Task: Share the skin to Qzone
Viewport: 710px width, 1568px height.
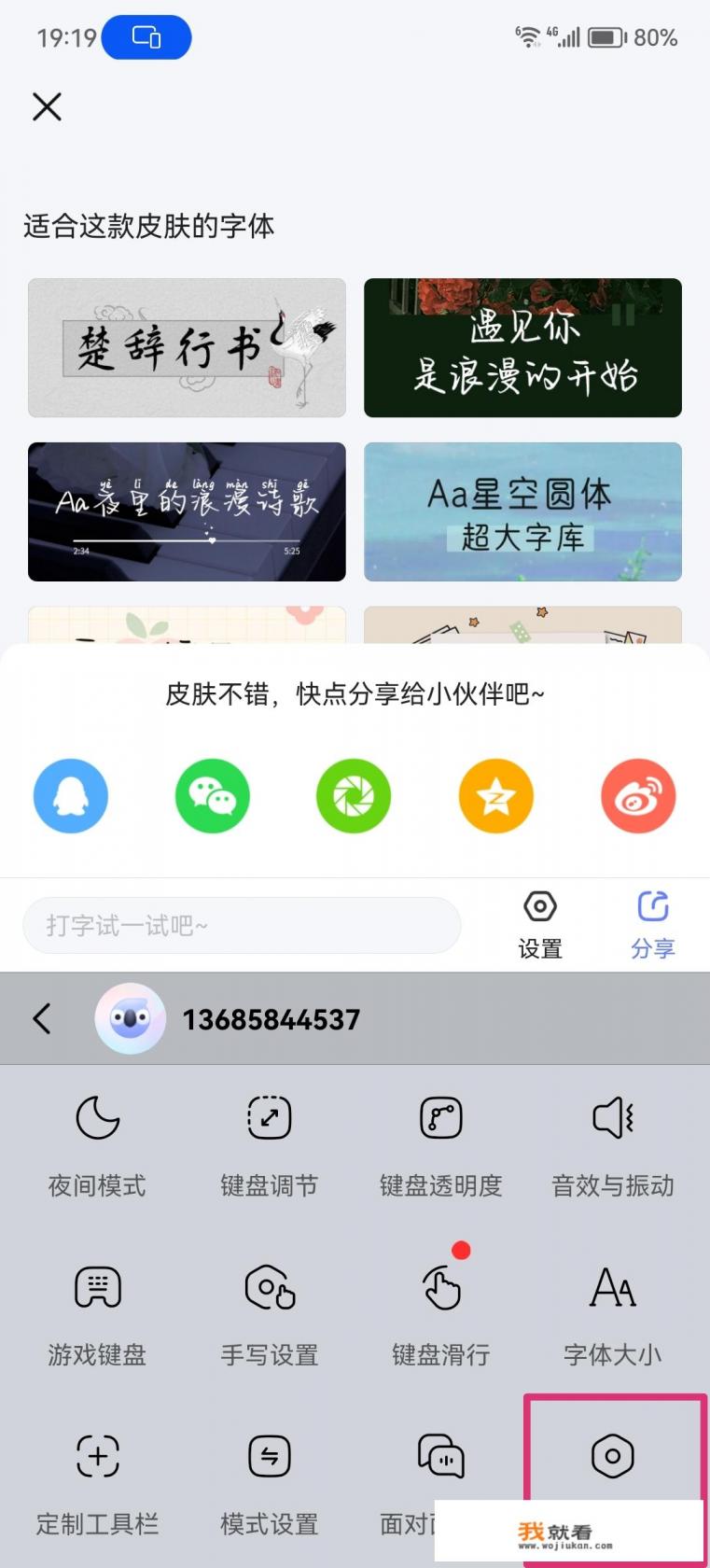Action: pyautogui.click(x=495, y=795)
